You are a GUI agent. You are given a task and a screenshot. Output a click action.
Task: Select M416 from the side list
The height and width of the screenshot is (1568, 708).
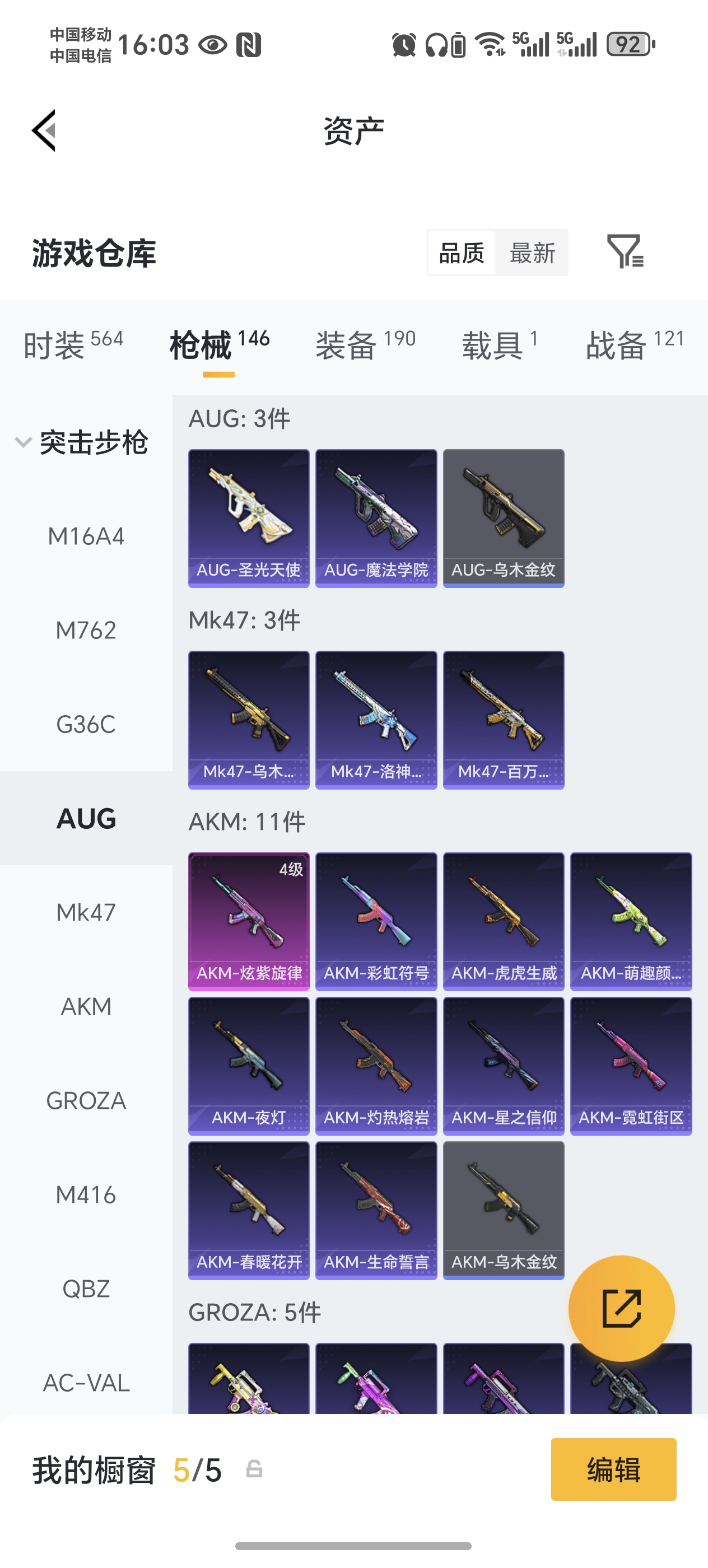(86, 1195)
